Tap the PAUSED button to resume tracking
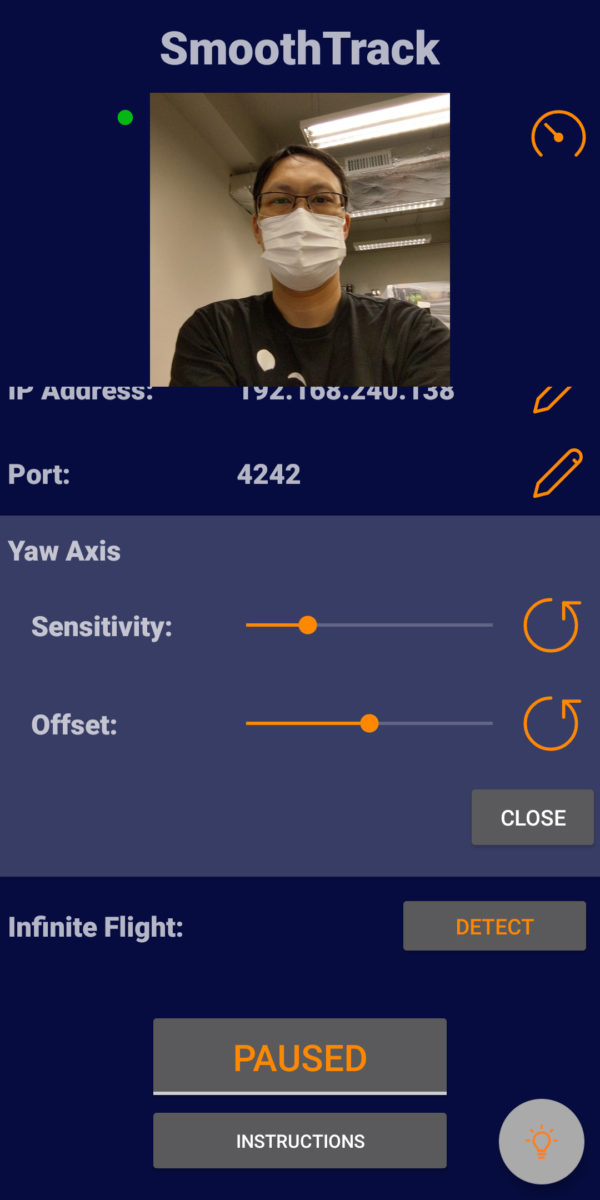 pos(300,1057)
